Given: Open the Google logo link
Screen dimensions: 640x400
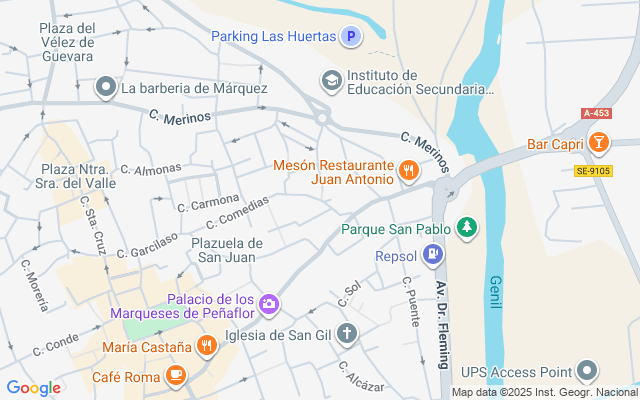Looking at the screenshot, I should click(33, 388).
